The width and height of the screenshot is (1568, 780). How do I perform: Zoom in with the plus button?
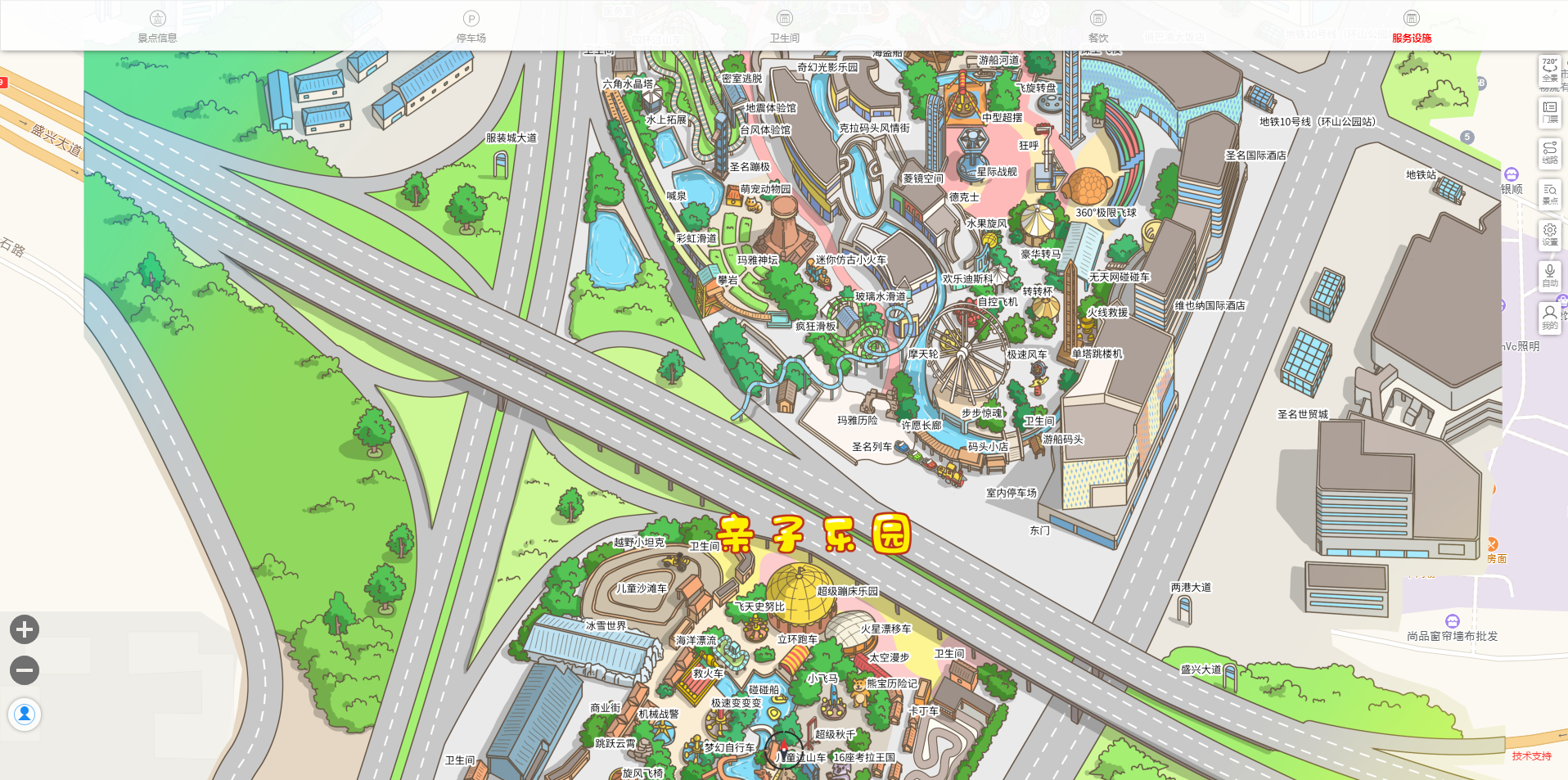coord(25,629)
